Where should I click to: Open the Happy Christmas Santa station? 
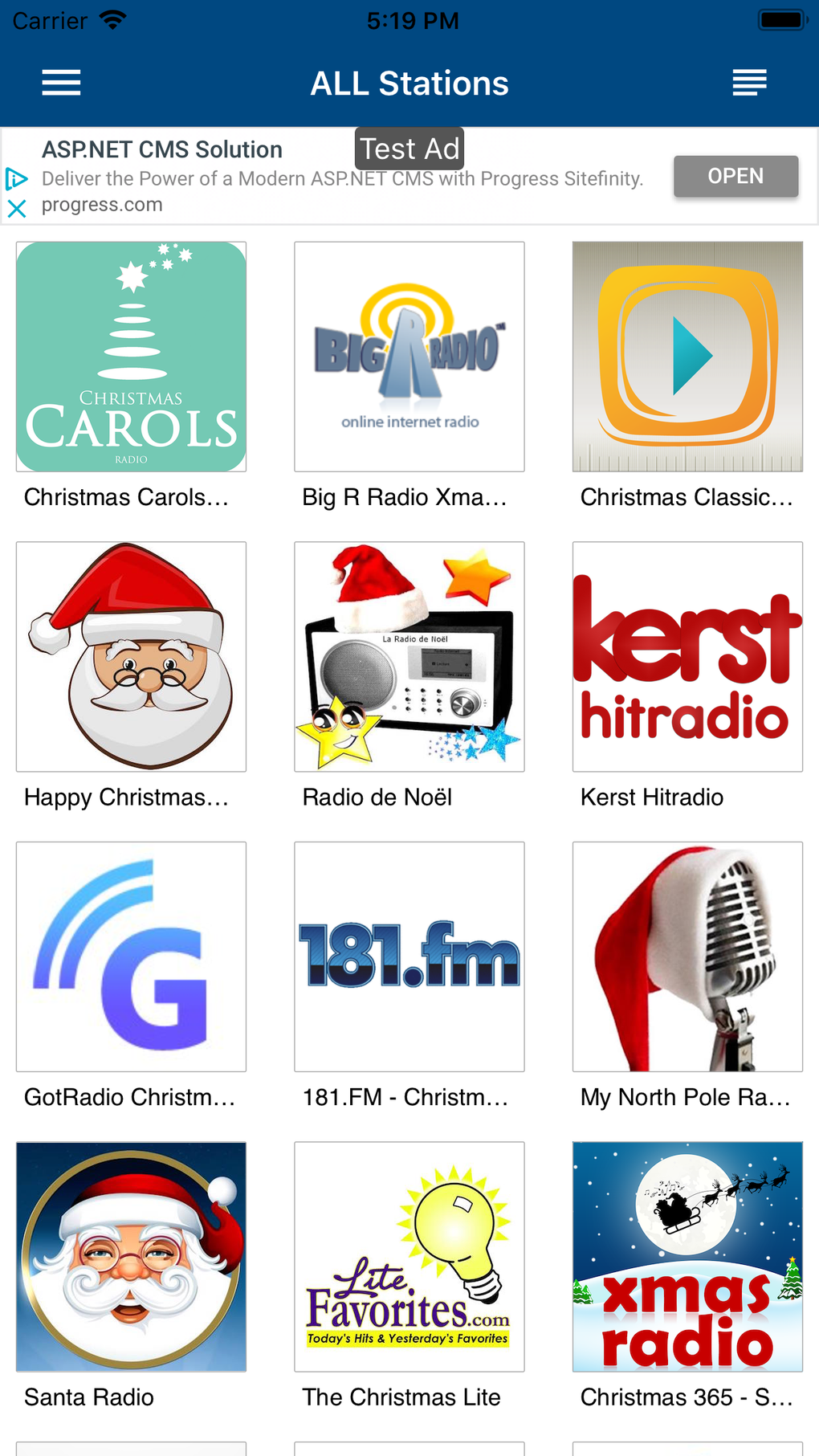tap(130, 656)
